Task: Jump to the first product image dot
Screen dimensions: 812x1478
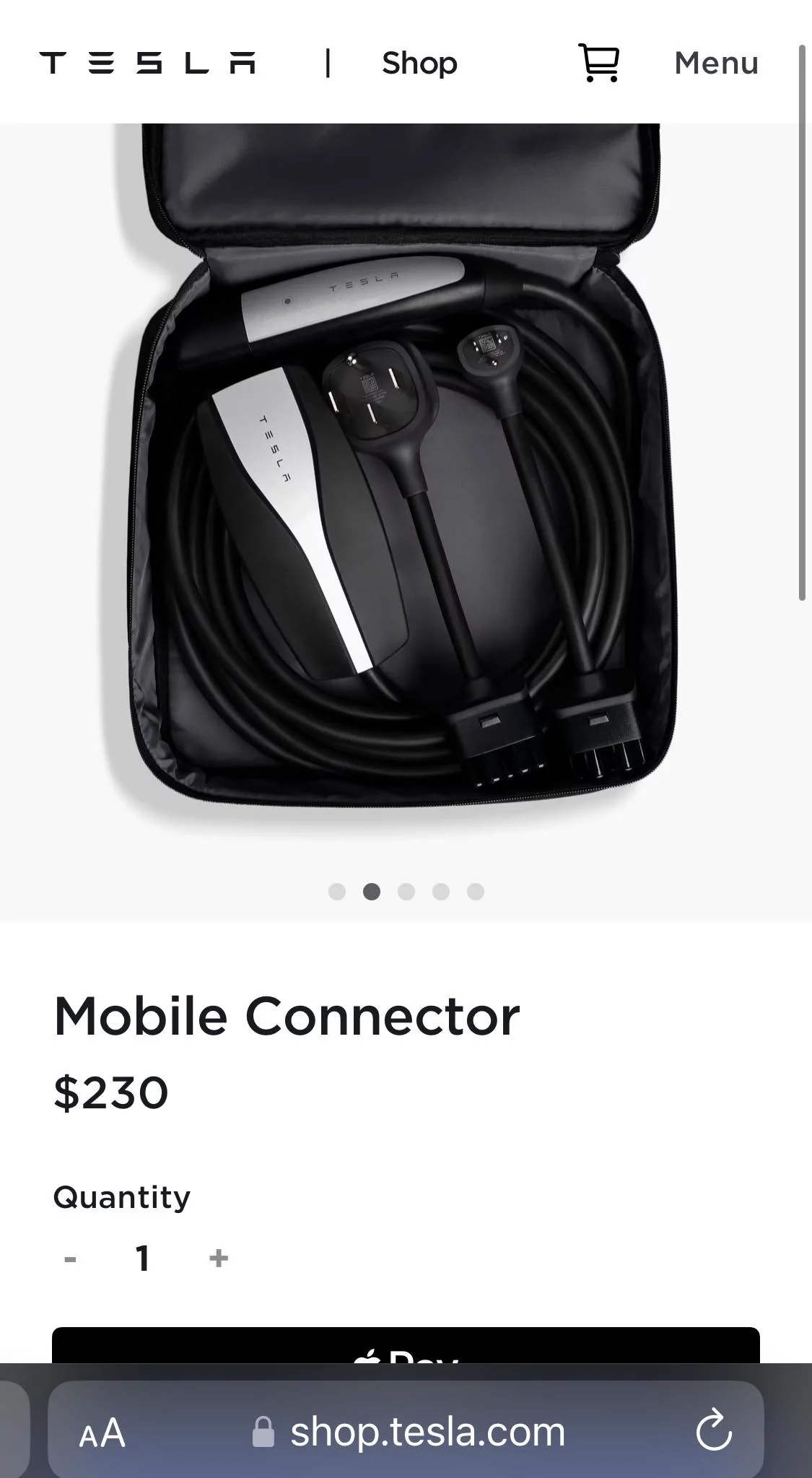Action: pos(339,892)
